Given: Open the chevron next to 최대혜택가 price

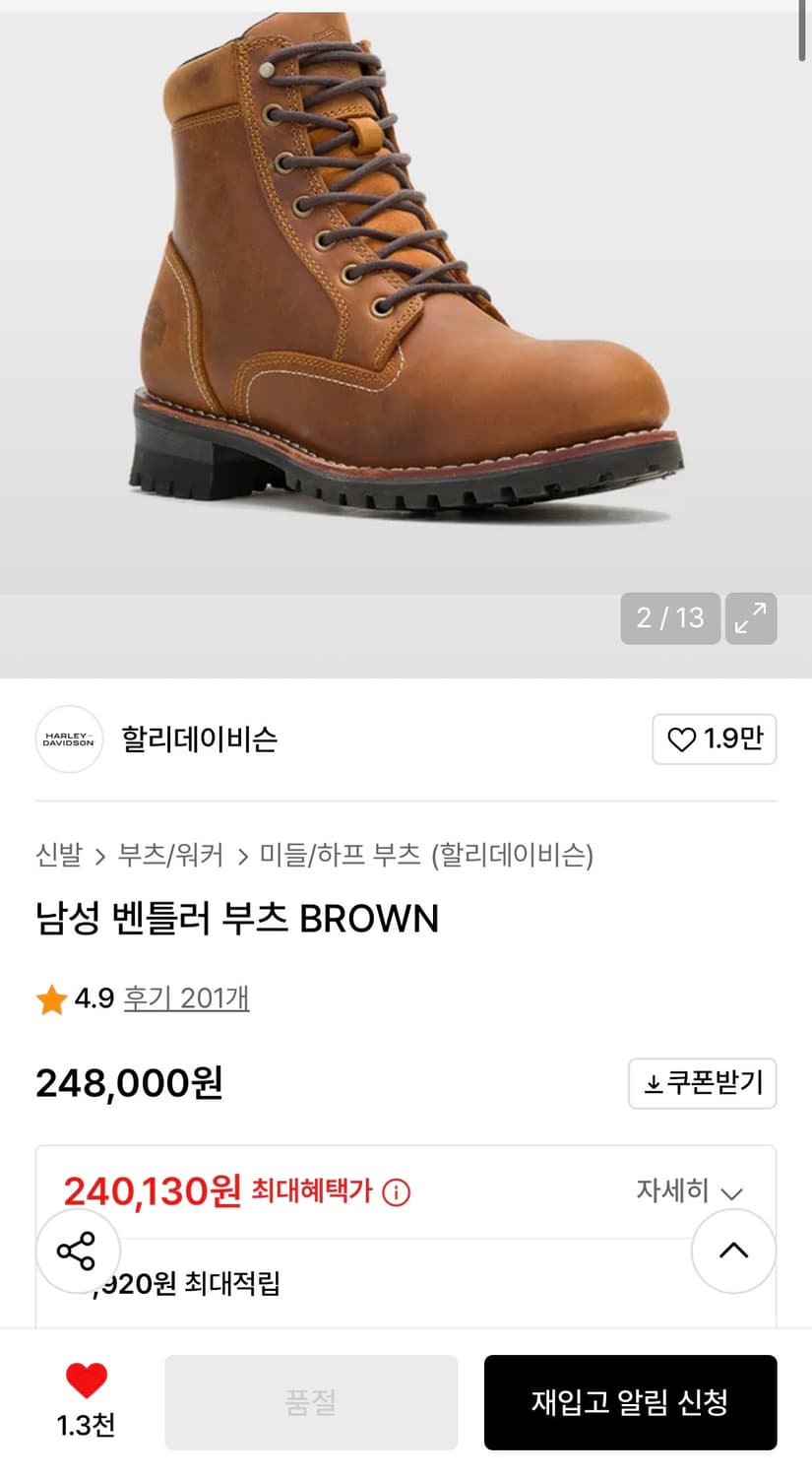Looking at the screenshot, I should (x=732, y=1192).
